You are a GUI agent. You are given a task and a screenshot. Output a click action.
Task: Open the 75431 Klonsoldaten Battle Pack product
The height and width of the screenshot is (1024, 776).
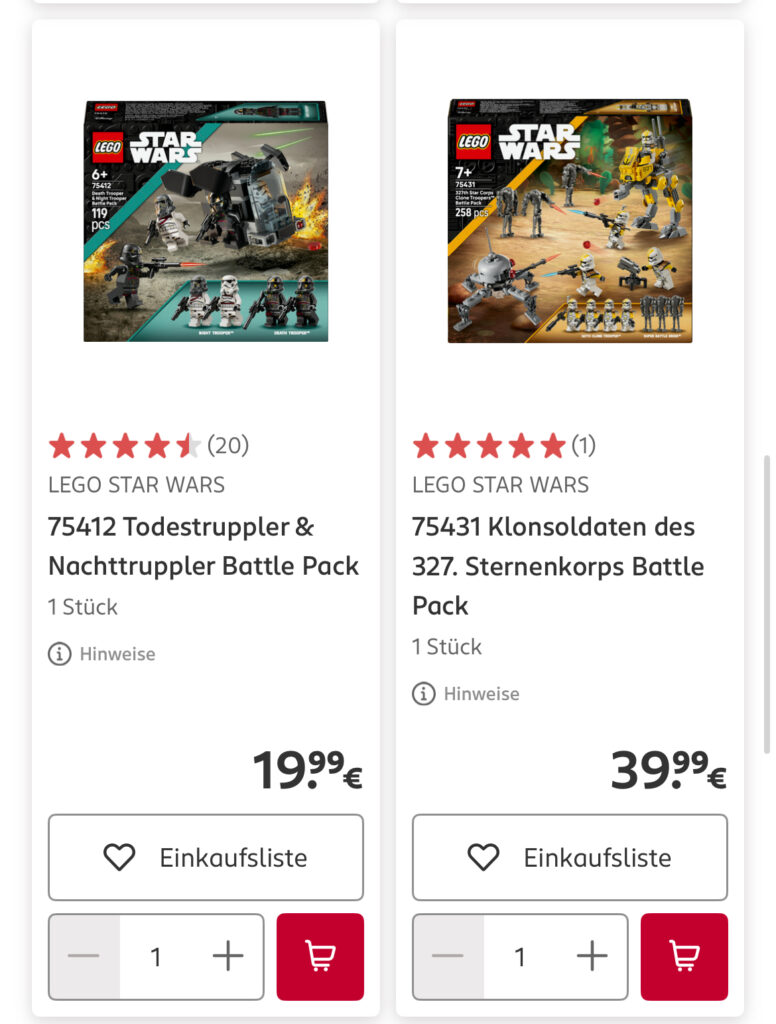pos(557,565)
